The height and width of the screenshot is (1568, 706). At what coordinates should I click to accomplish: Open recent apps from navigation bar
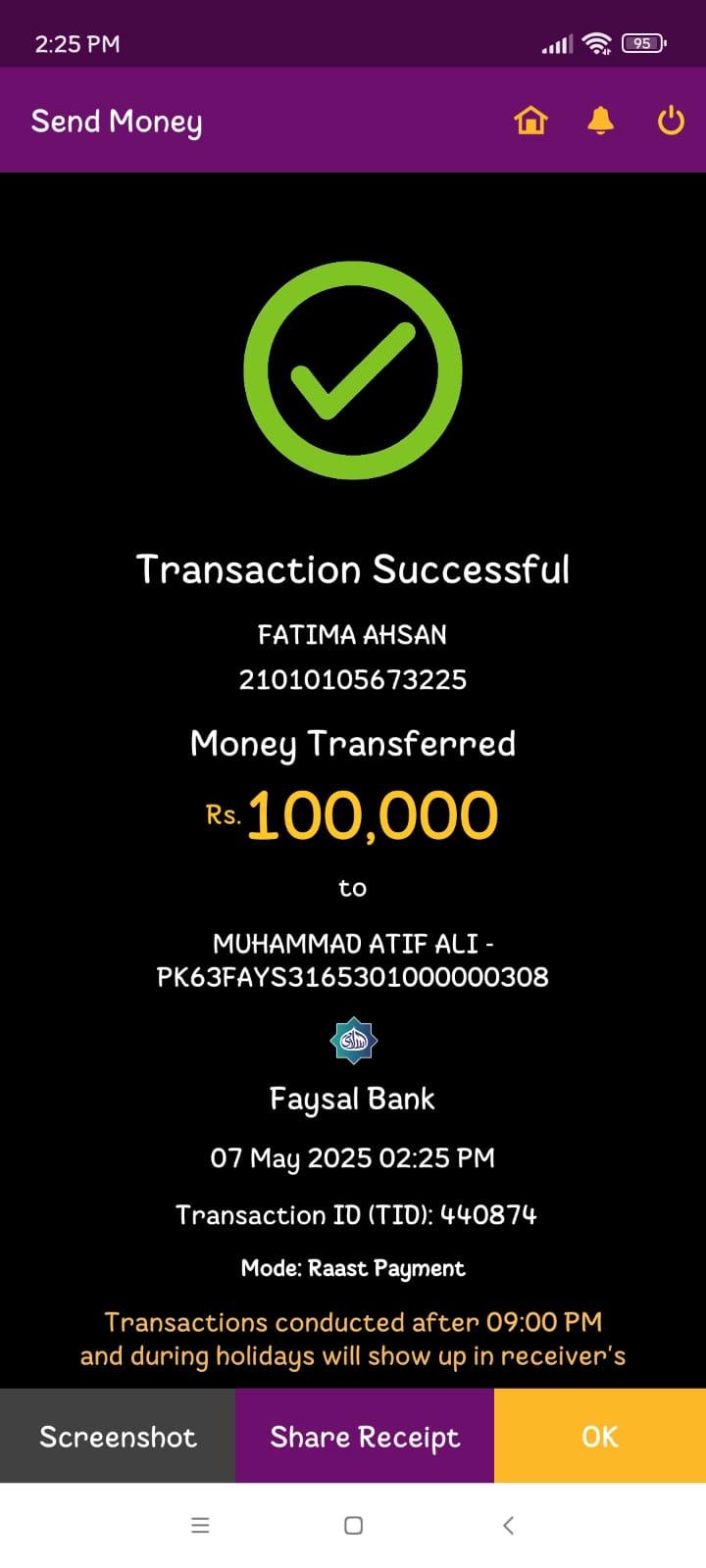200,1525
